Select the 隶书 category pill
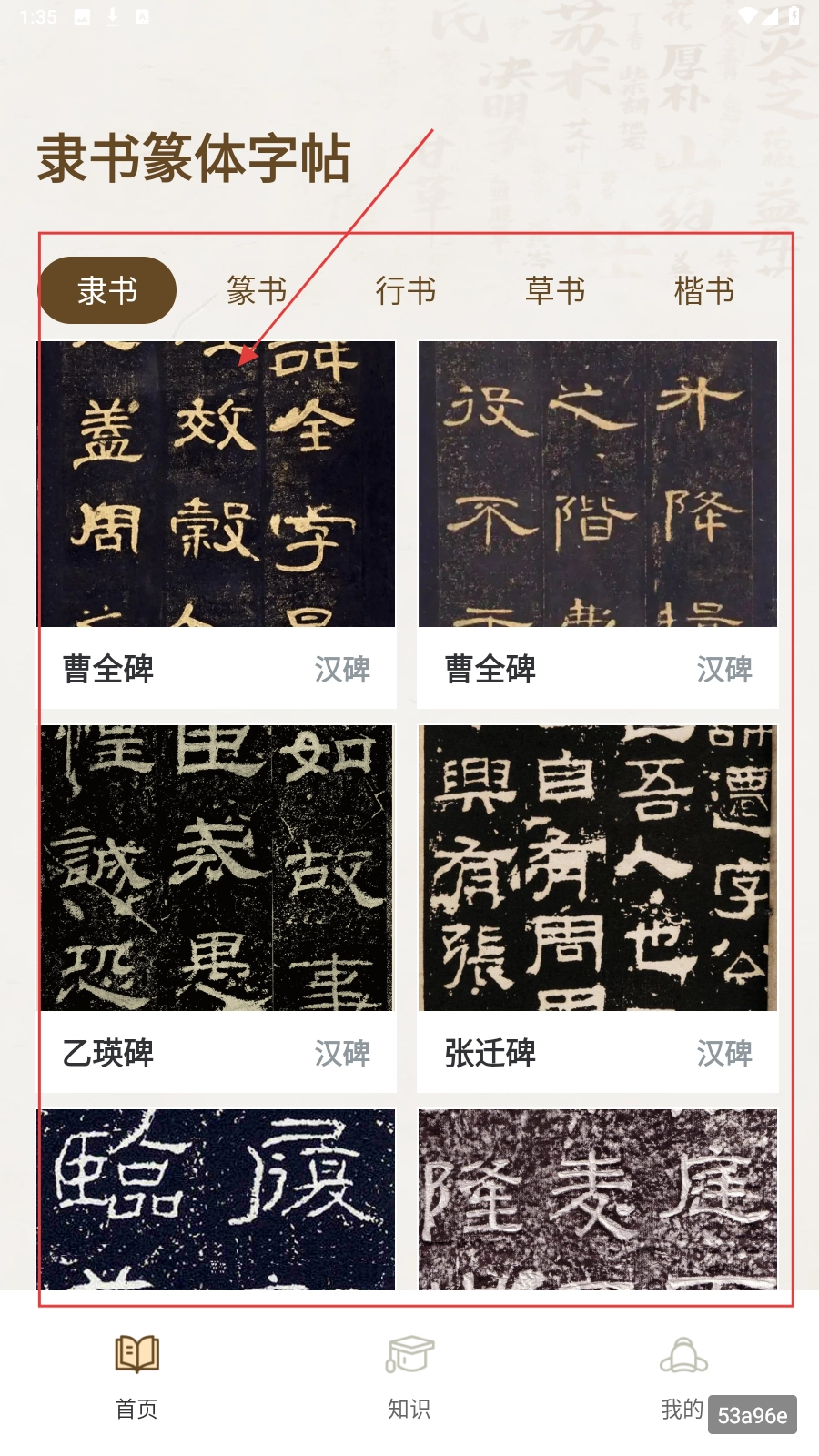 (106, 288)
